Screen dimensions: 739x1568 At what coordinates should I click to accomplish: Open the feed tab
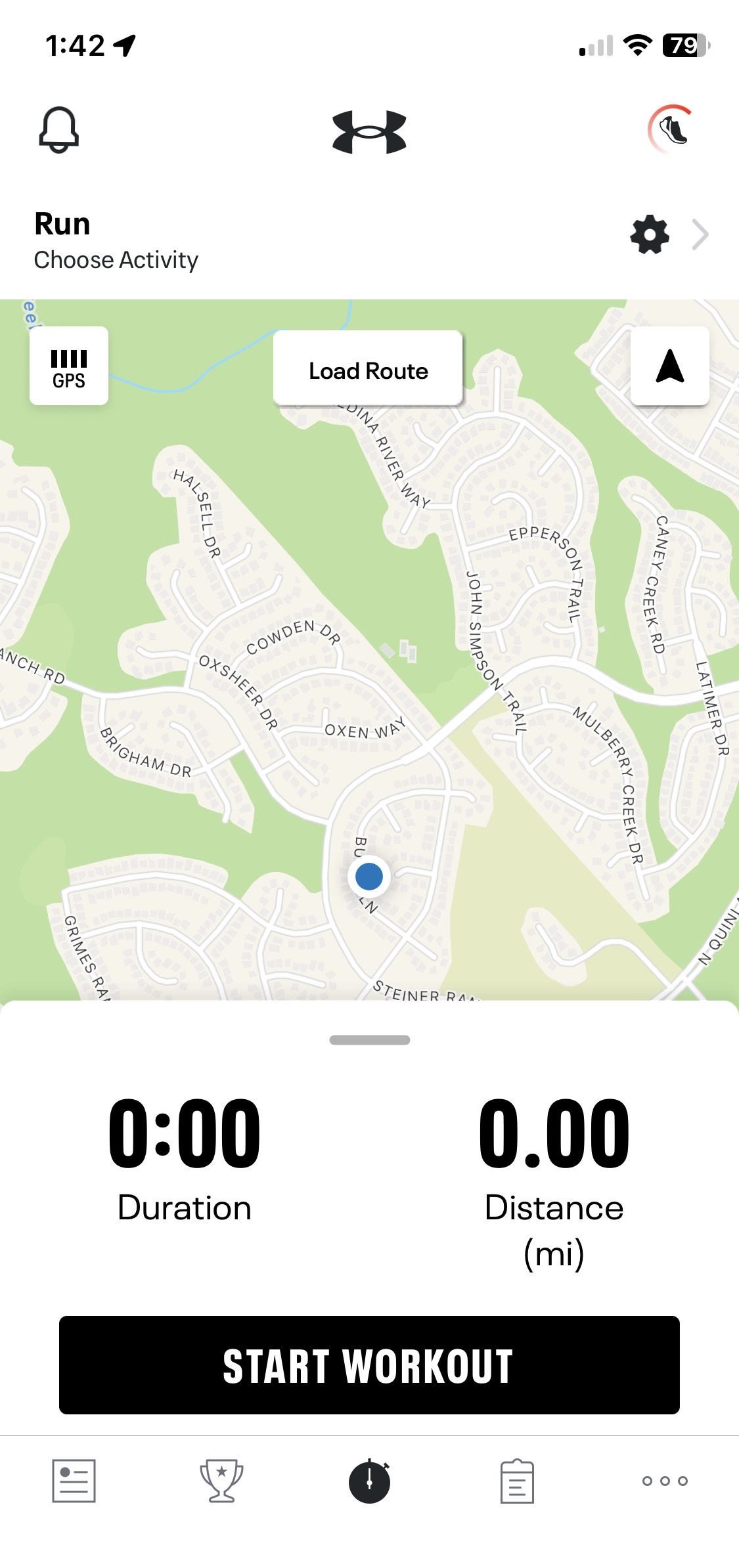click(x=74, y=1481)
